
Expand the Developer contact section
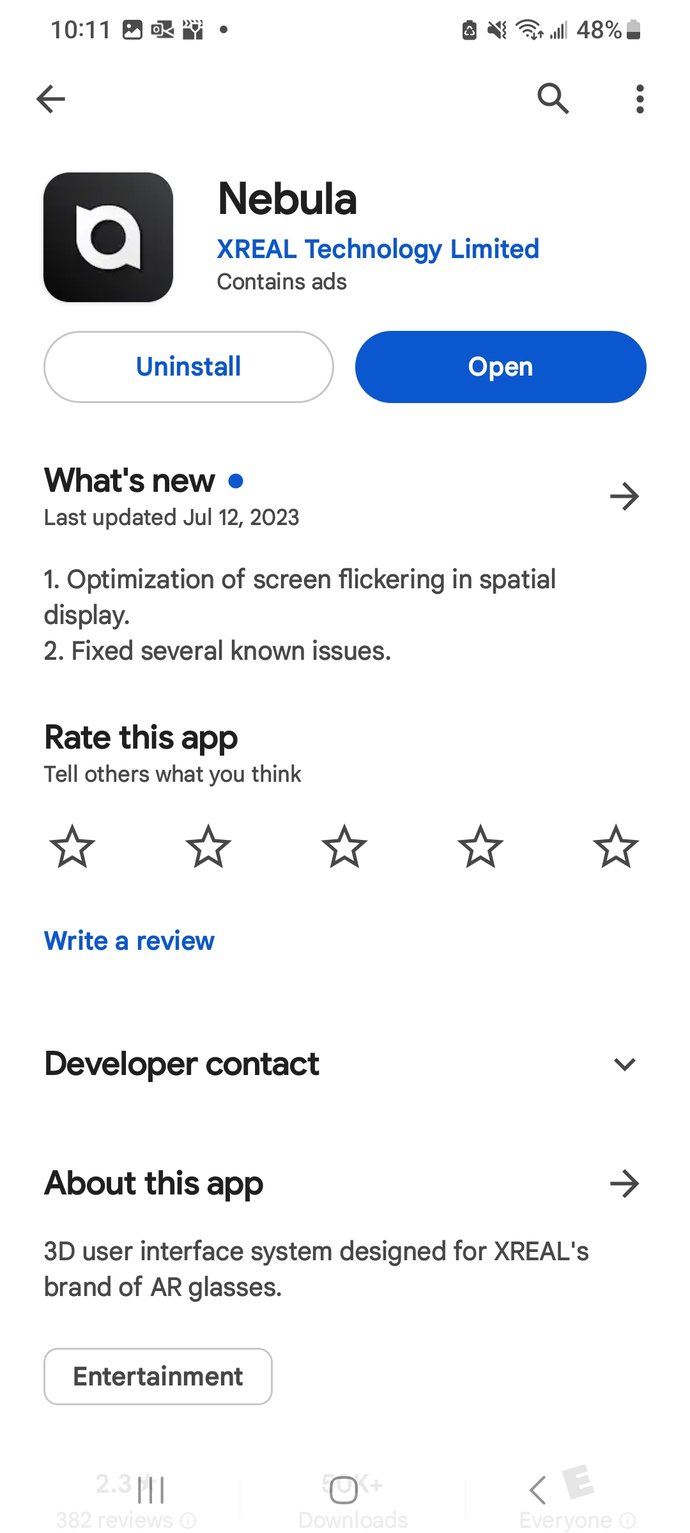pyautogui.click(x=624, y=1064)
